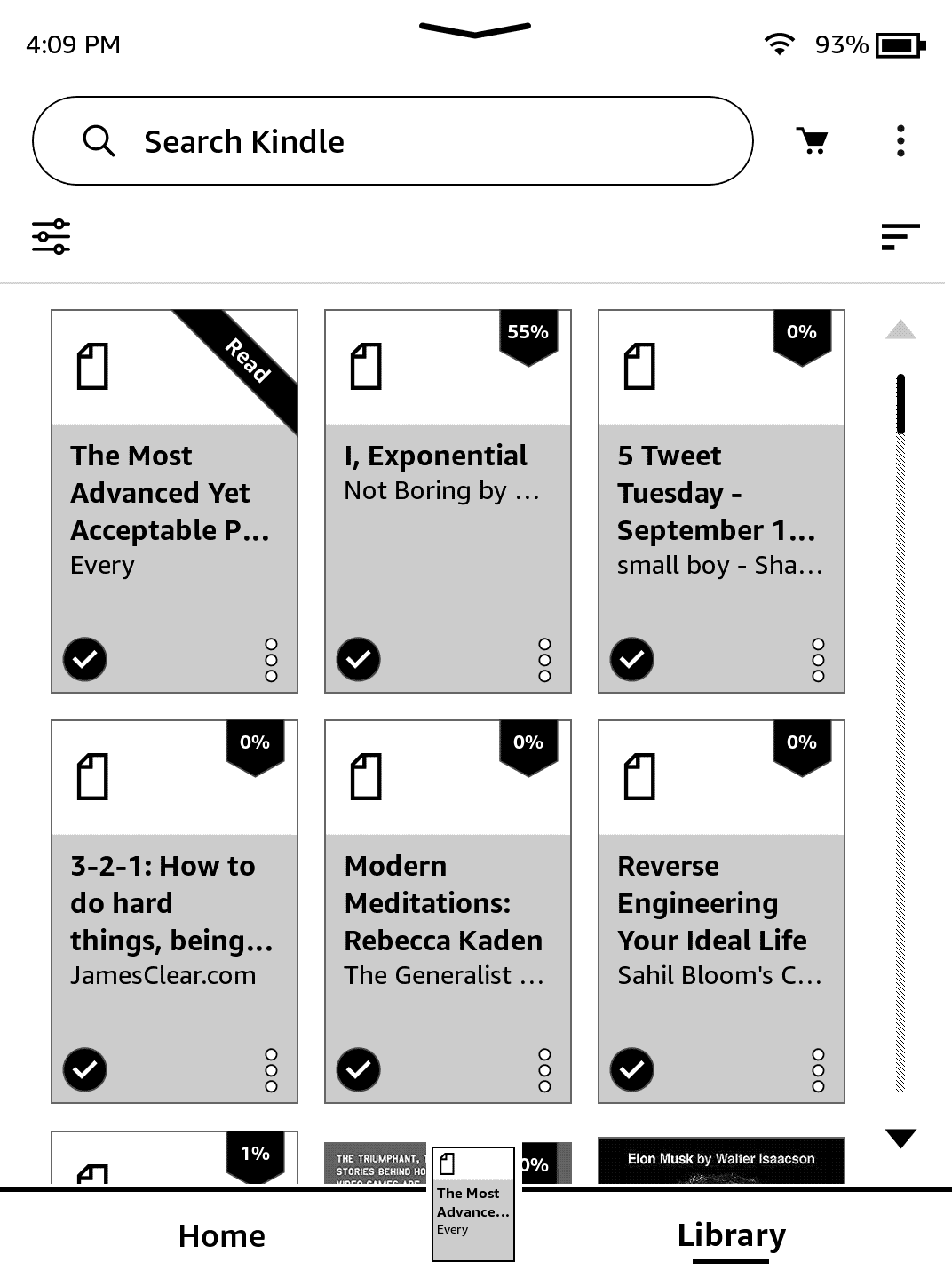Select the Library tab
Image resolution: width=952 pixels, height=1286 pixels.
click(x=731, y=1235)
